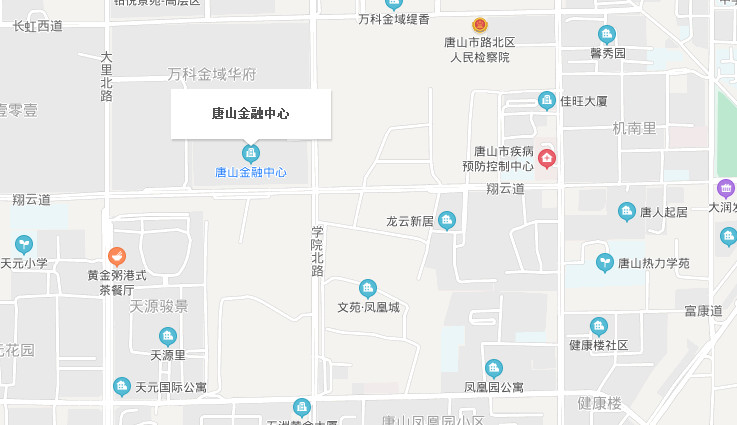Select the 黄金粥港式茶餐厅 restaurant marker

[x=117, y=257]
